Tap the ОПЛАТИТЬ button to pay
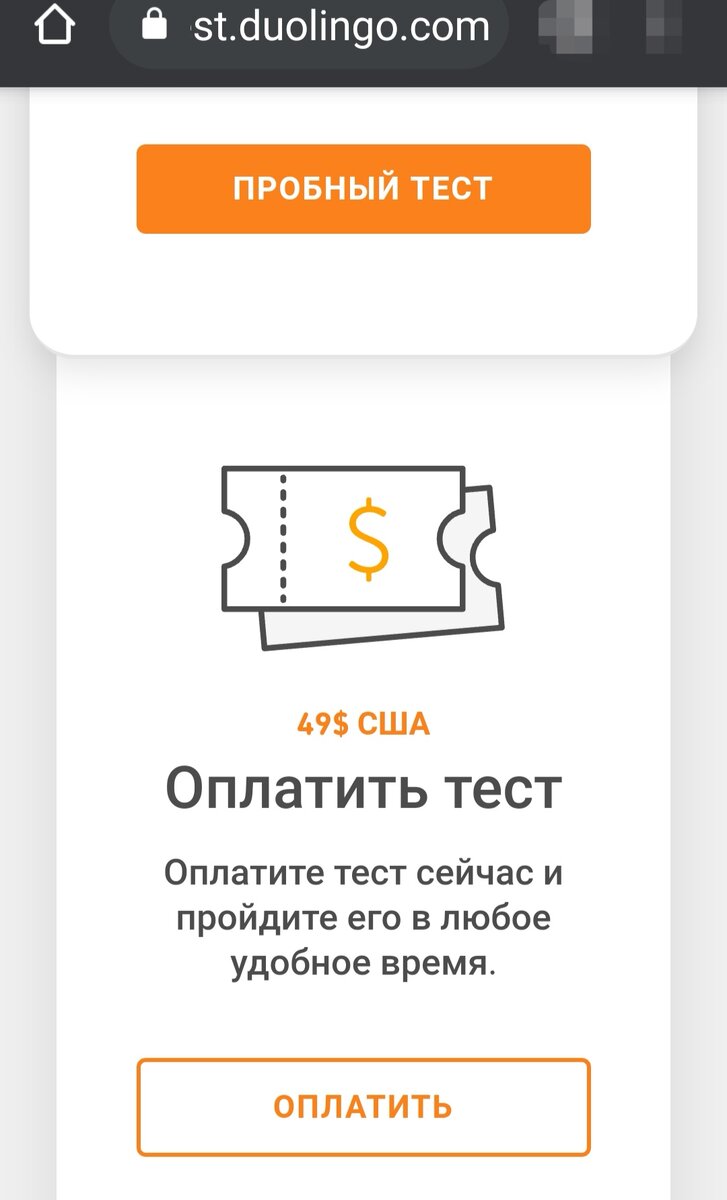Viewport: 727px width, 1200px height. 363,1107
